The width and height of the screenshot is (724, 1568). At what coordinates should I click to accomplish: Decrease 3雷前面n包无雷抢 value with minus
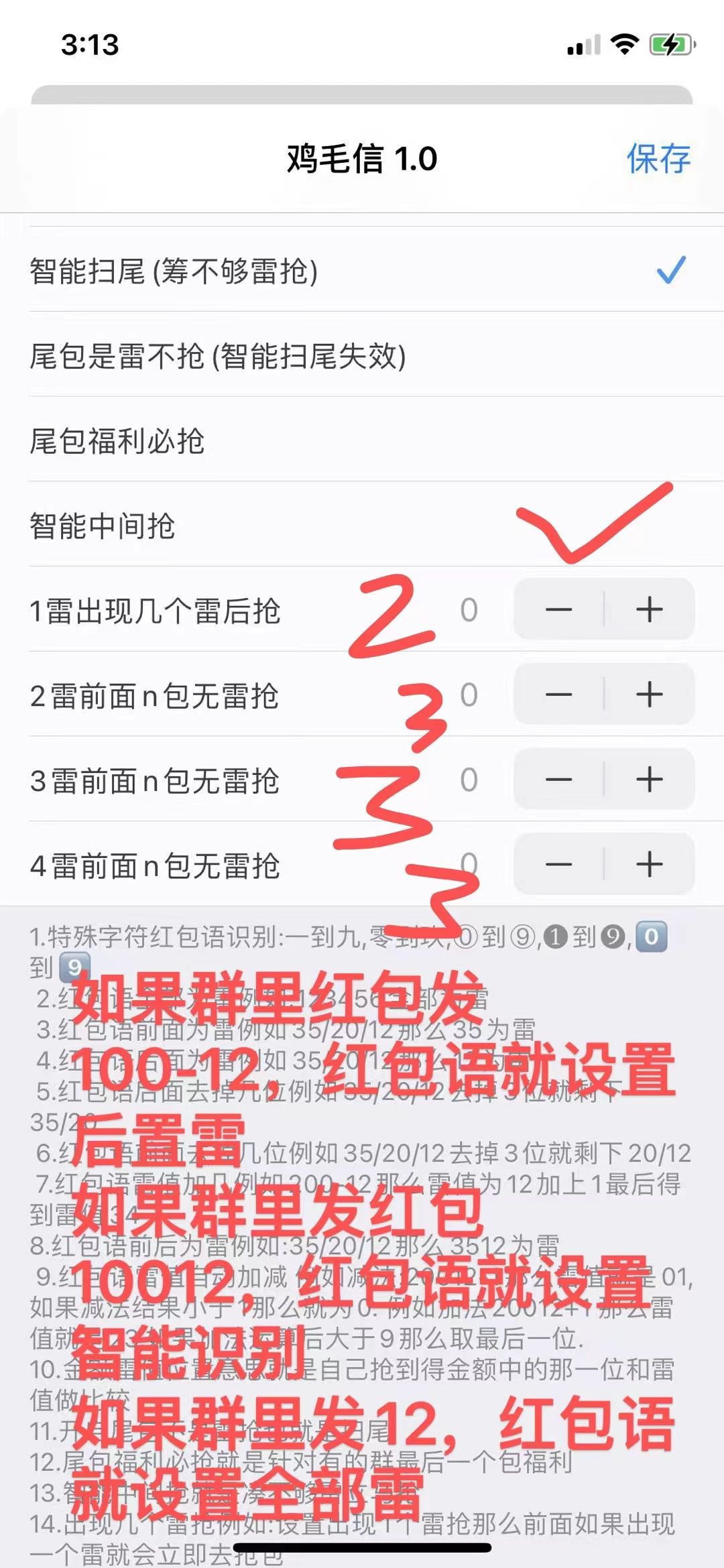click(559, 780)
